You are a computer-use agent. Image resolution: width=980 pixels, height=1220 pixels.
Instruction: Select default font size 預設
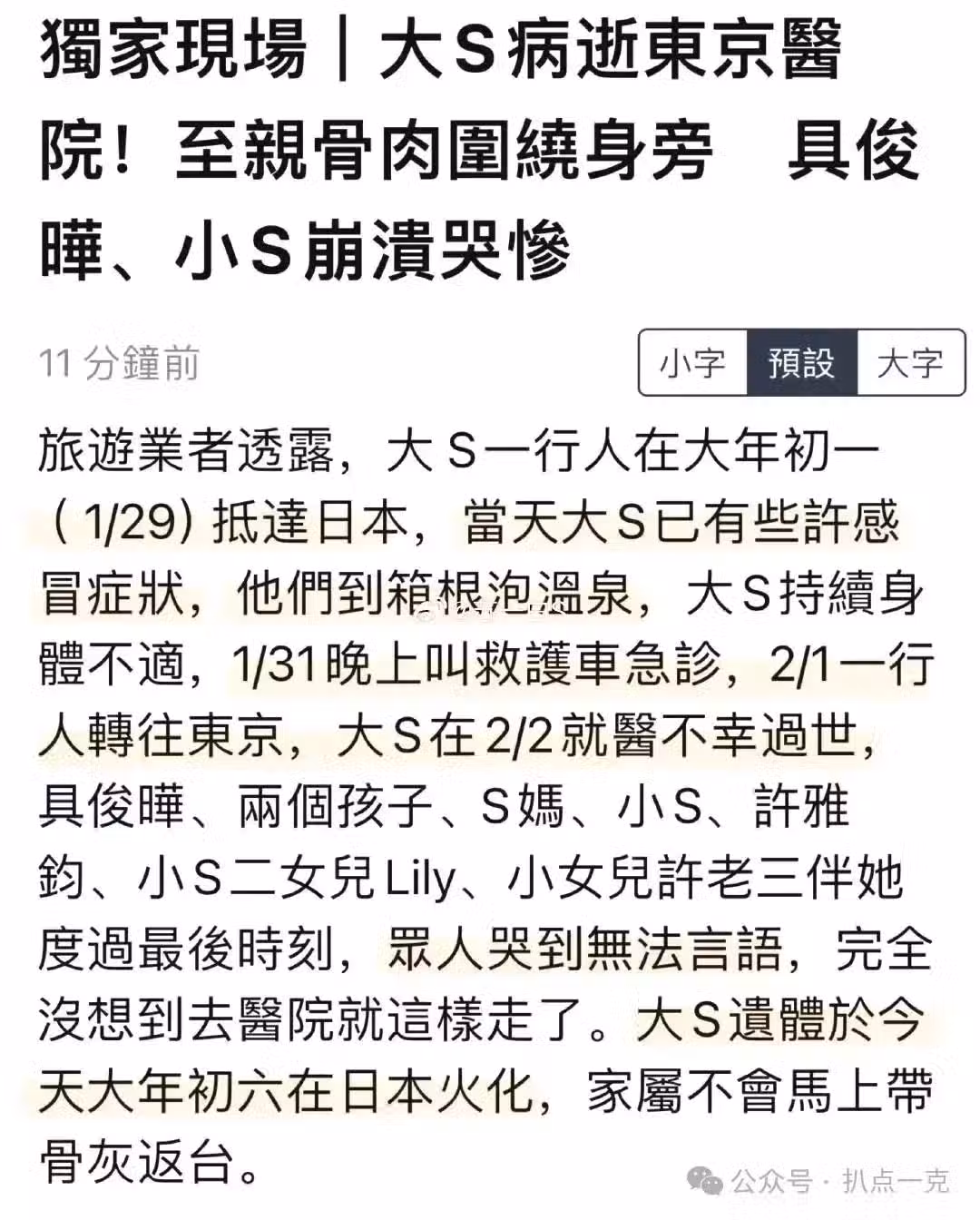(801, 363)
